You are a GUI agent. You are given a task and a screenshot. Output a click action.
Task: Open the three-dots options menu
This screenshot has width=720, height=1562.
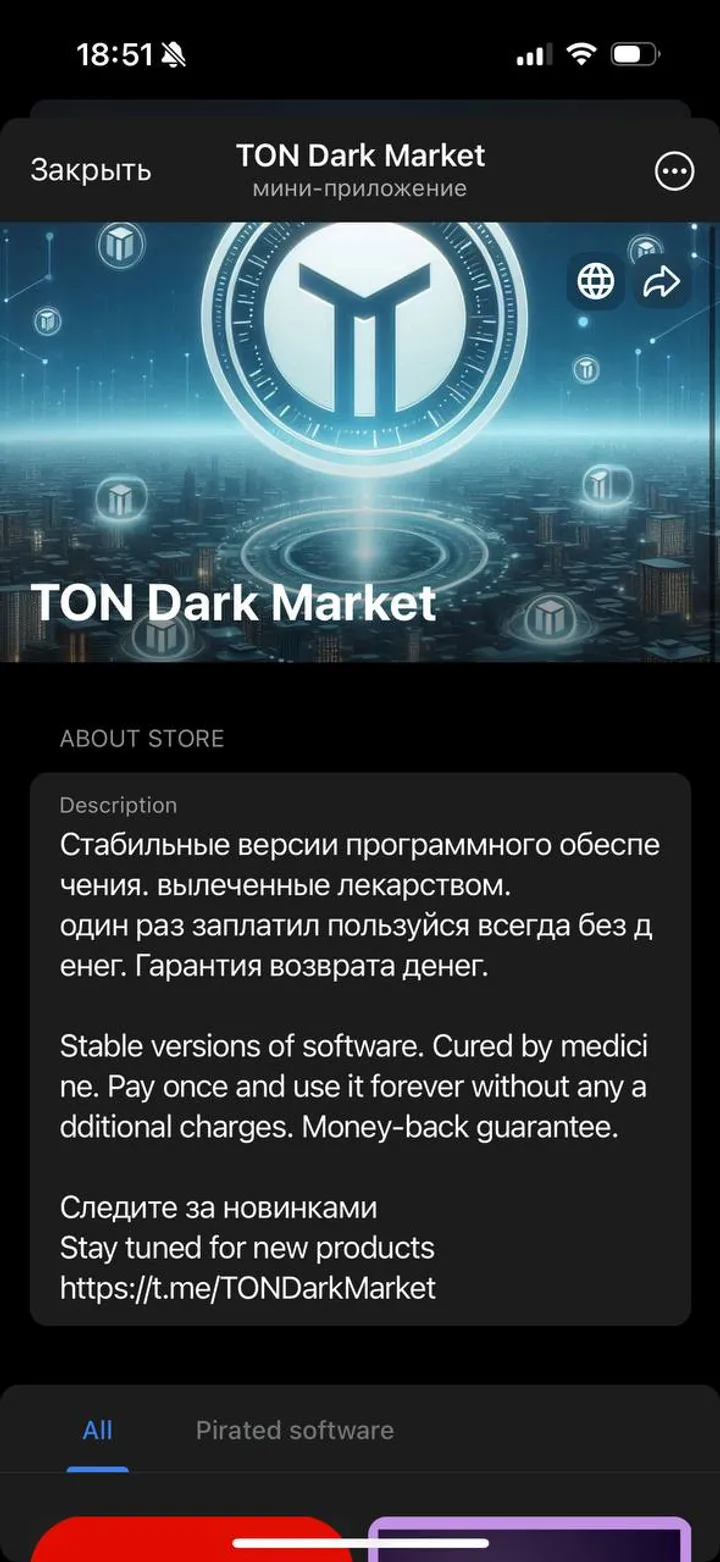(x=674, y=171)
